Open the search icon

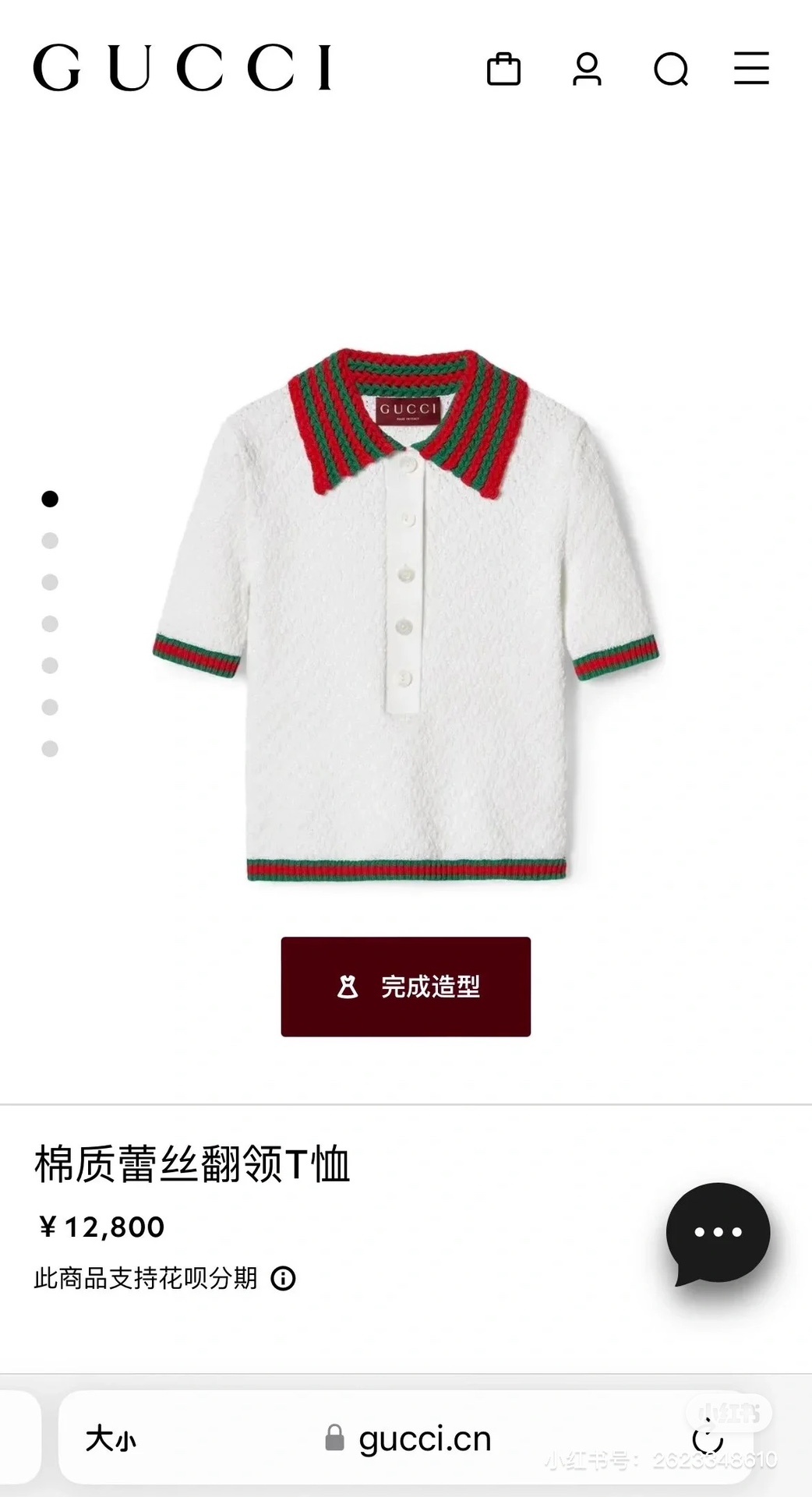click(671, 69)
